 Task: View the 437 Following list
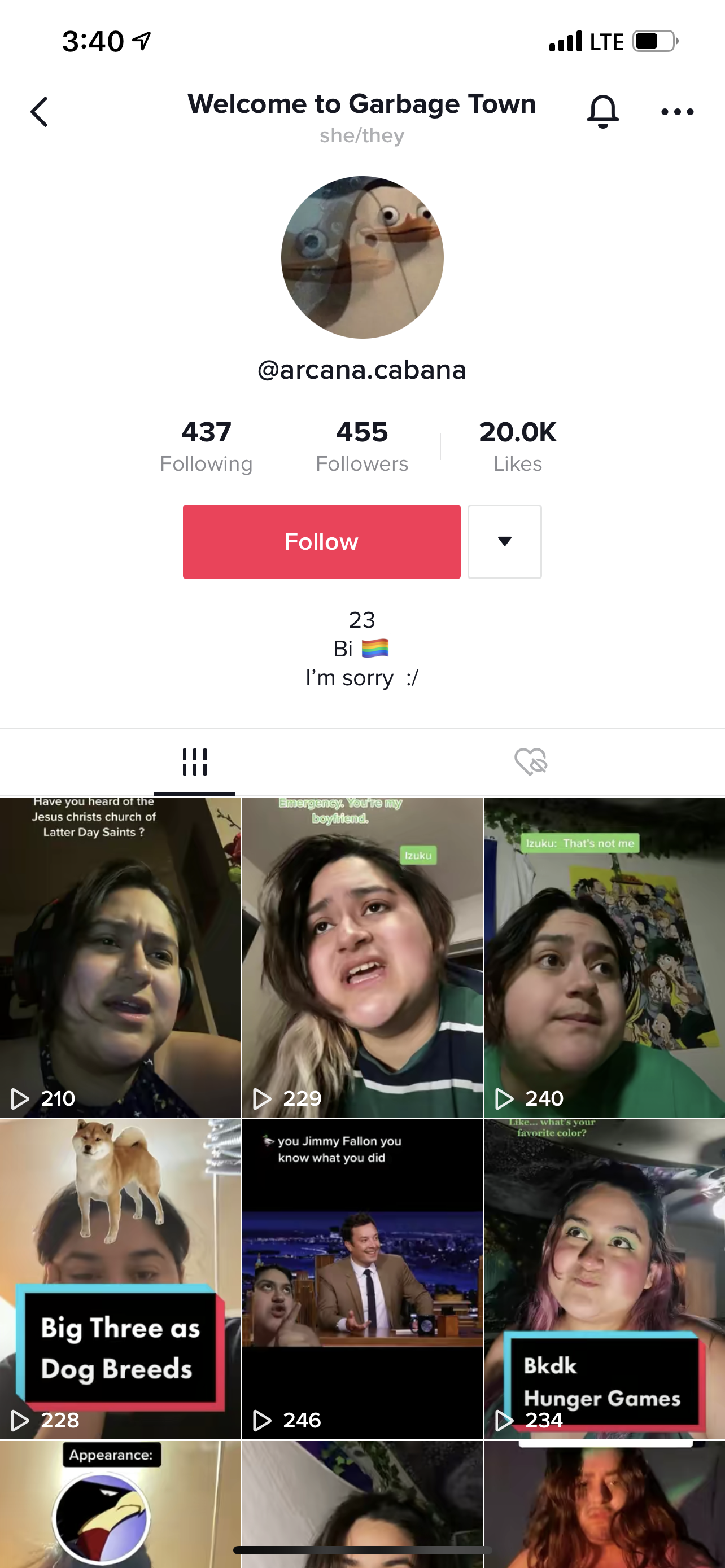click(206, 446)
